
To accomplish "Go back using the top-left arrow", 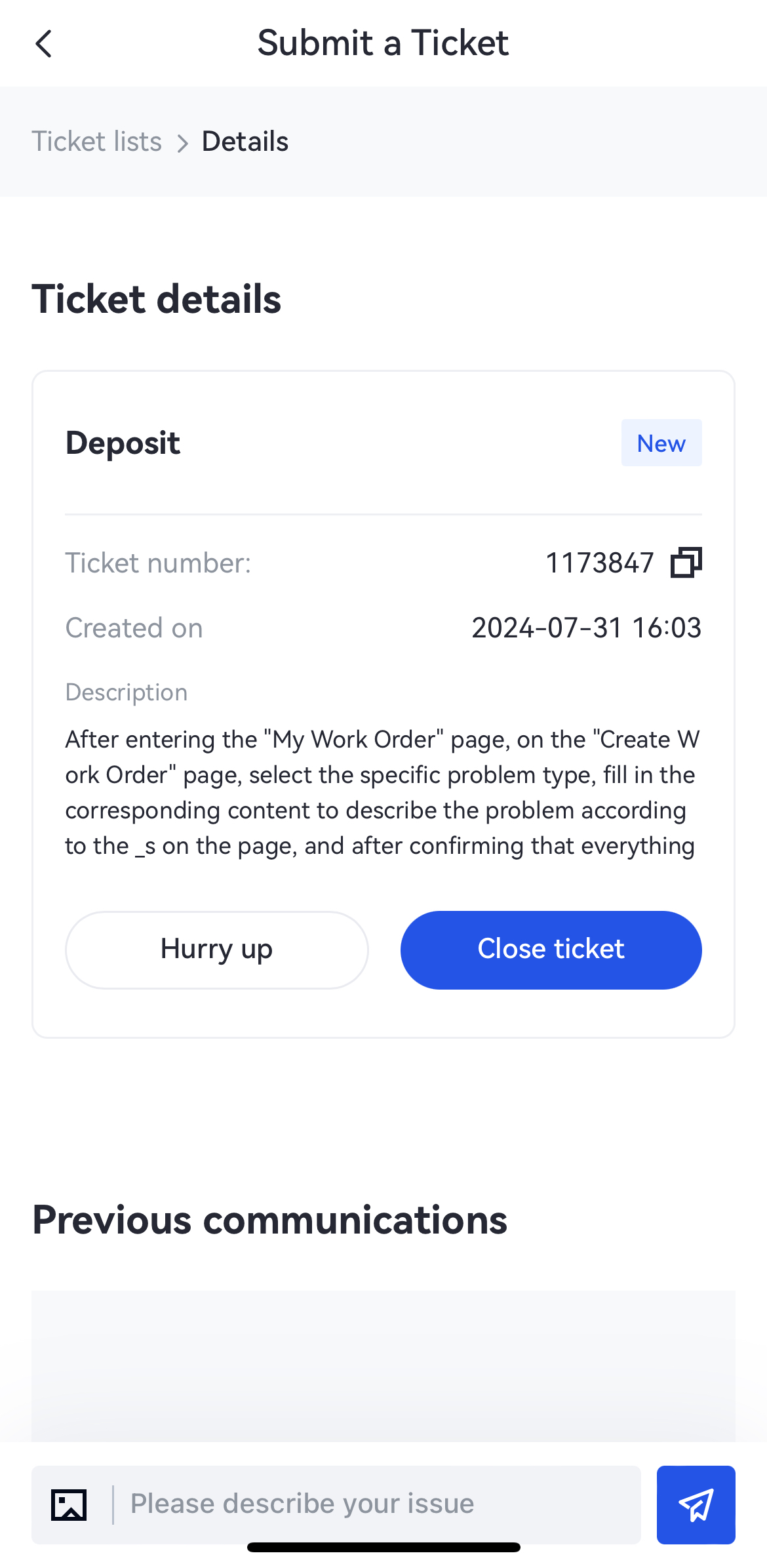I will [43, 44].
